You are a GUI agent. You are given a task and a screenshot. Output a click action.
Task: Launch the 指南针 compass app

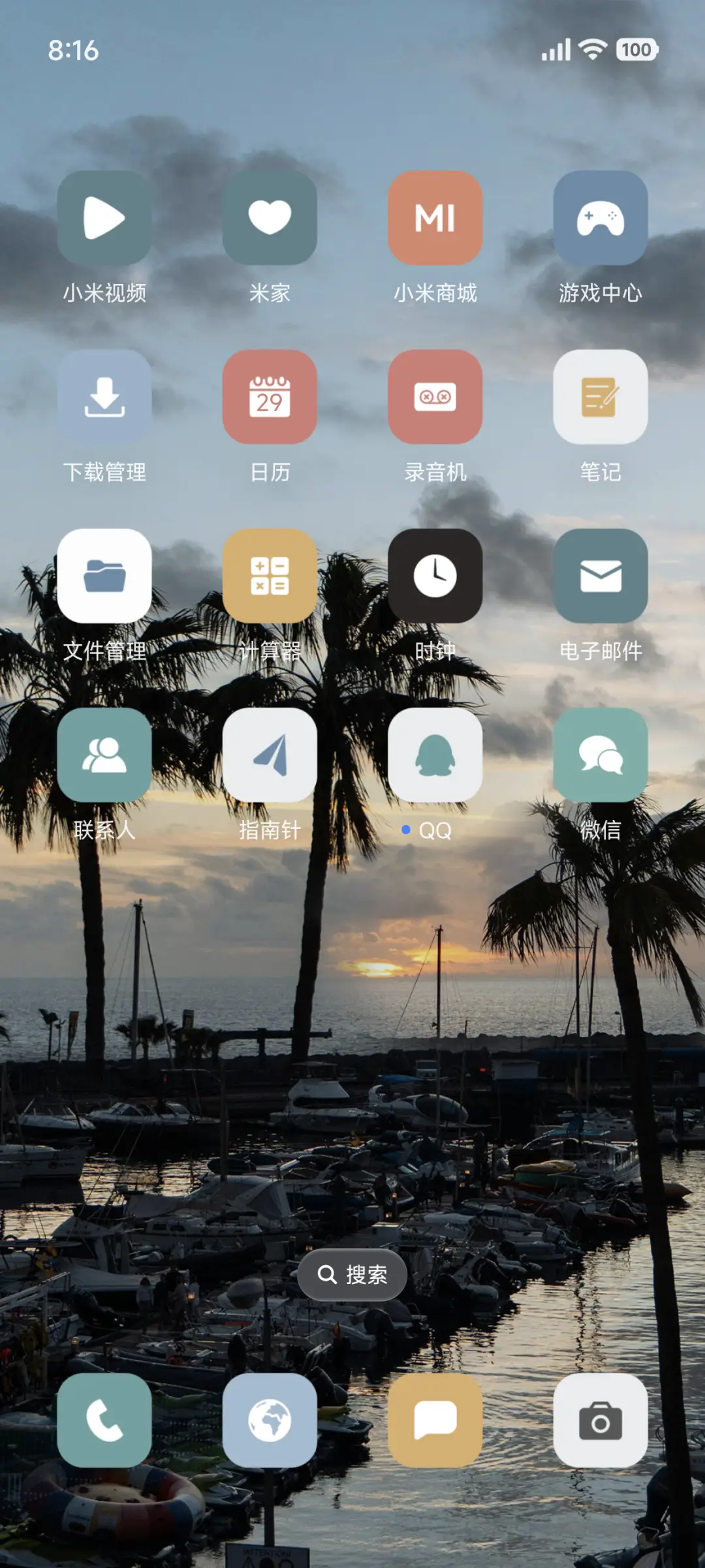[x=270, y=755]
